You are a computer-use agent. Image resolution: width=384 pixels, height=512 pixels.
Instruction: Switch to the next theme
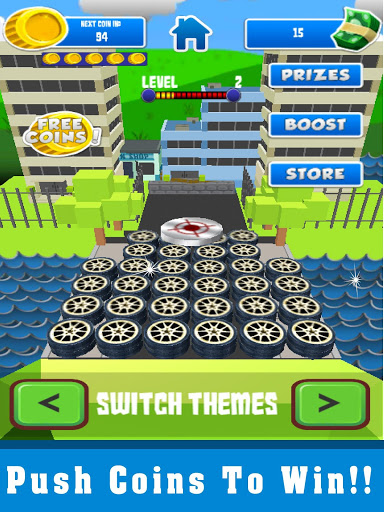click(x=330, y=404)
